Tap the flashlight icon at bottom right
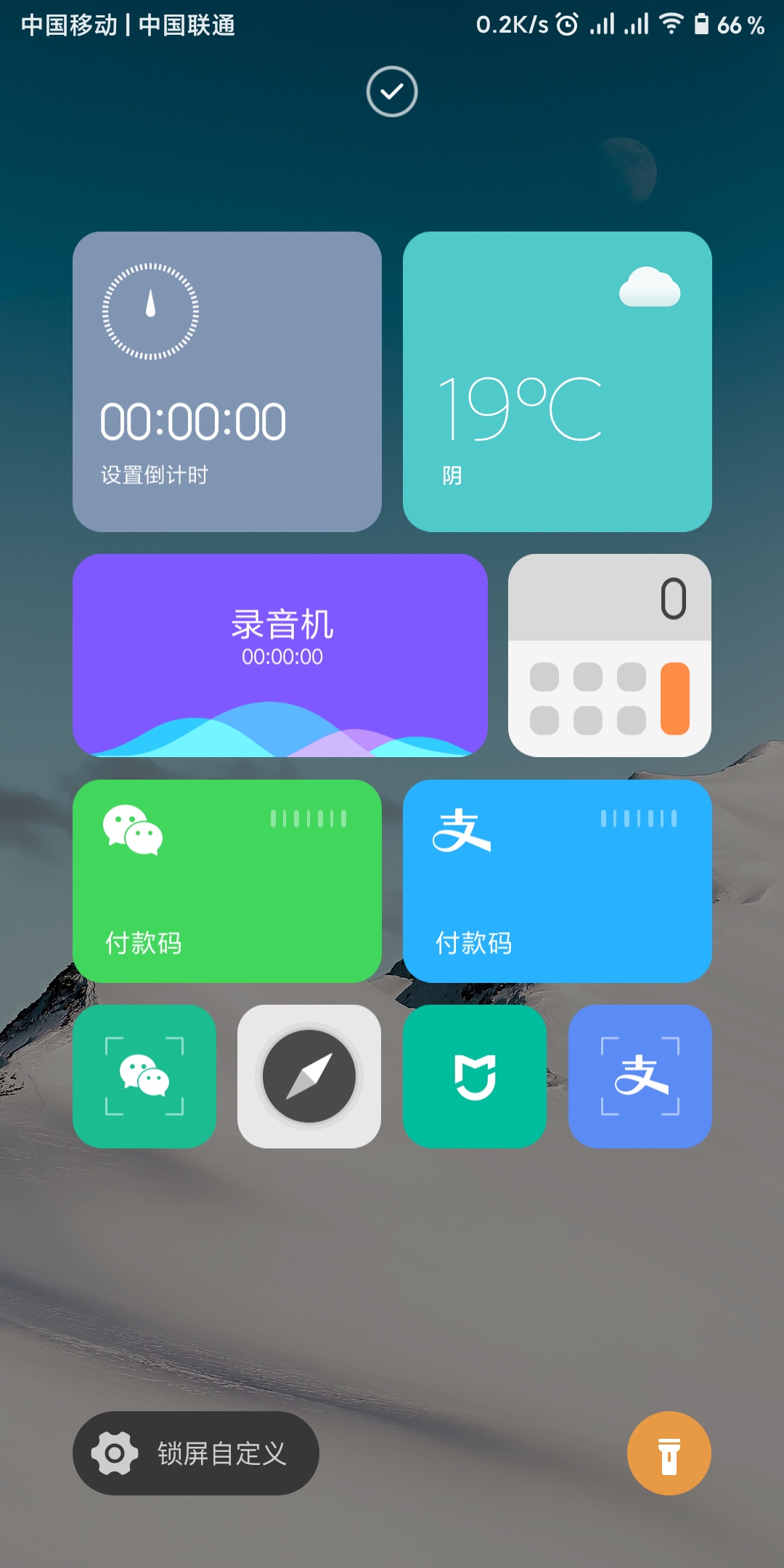The width and height of the screenshot is (784, 1568). pyautogui.click(x=669, y=1454)
